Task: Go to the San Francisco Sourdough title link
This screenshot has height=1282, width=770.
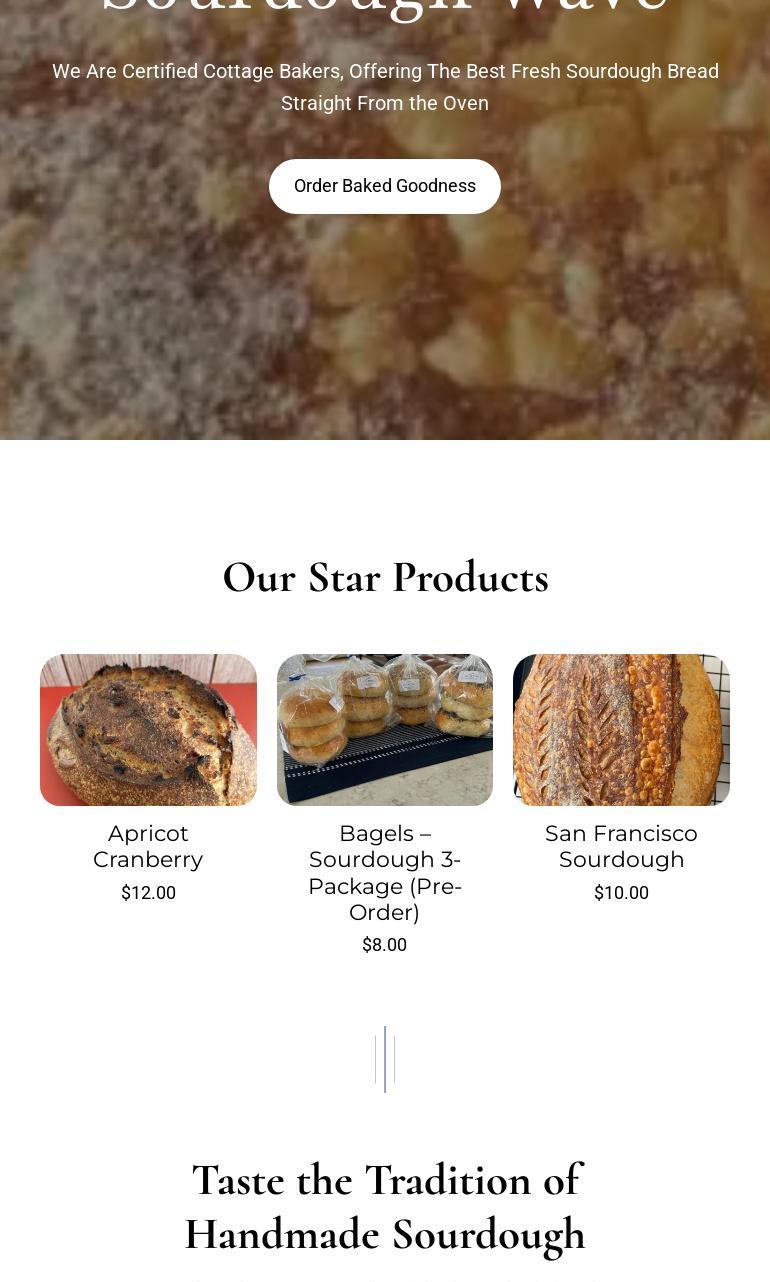Action: coord(621,846)
